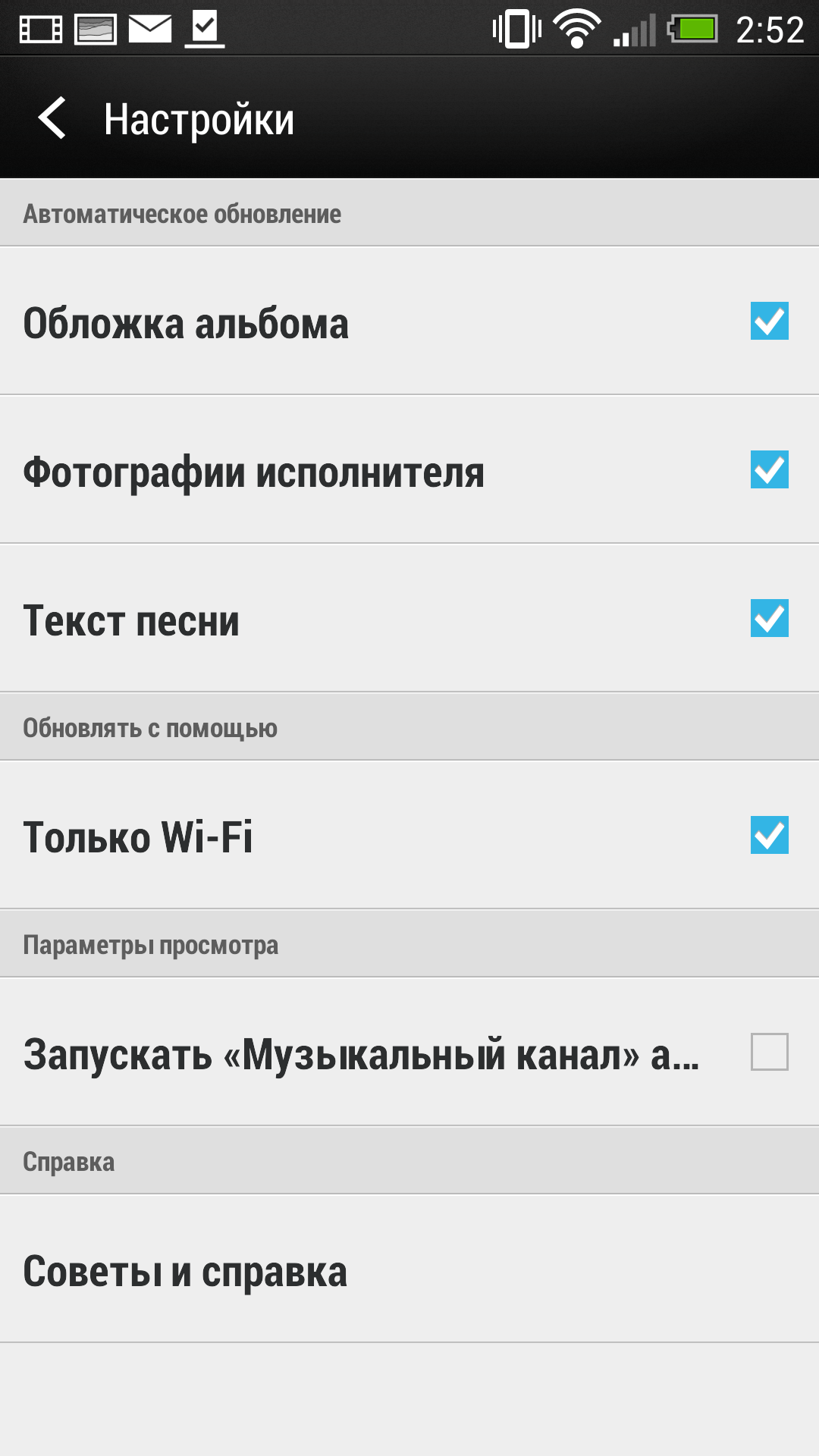Turn off Только Wi-Fi option
The width and height of the screenshot is (819, 1456).
point(769,835)
